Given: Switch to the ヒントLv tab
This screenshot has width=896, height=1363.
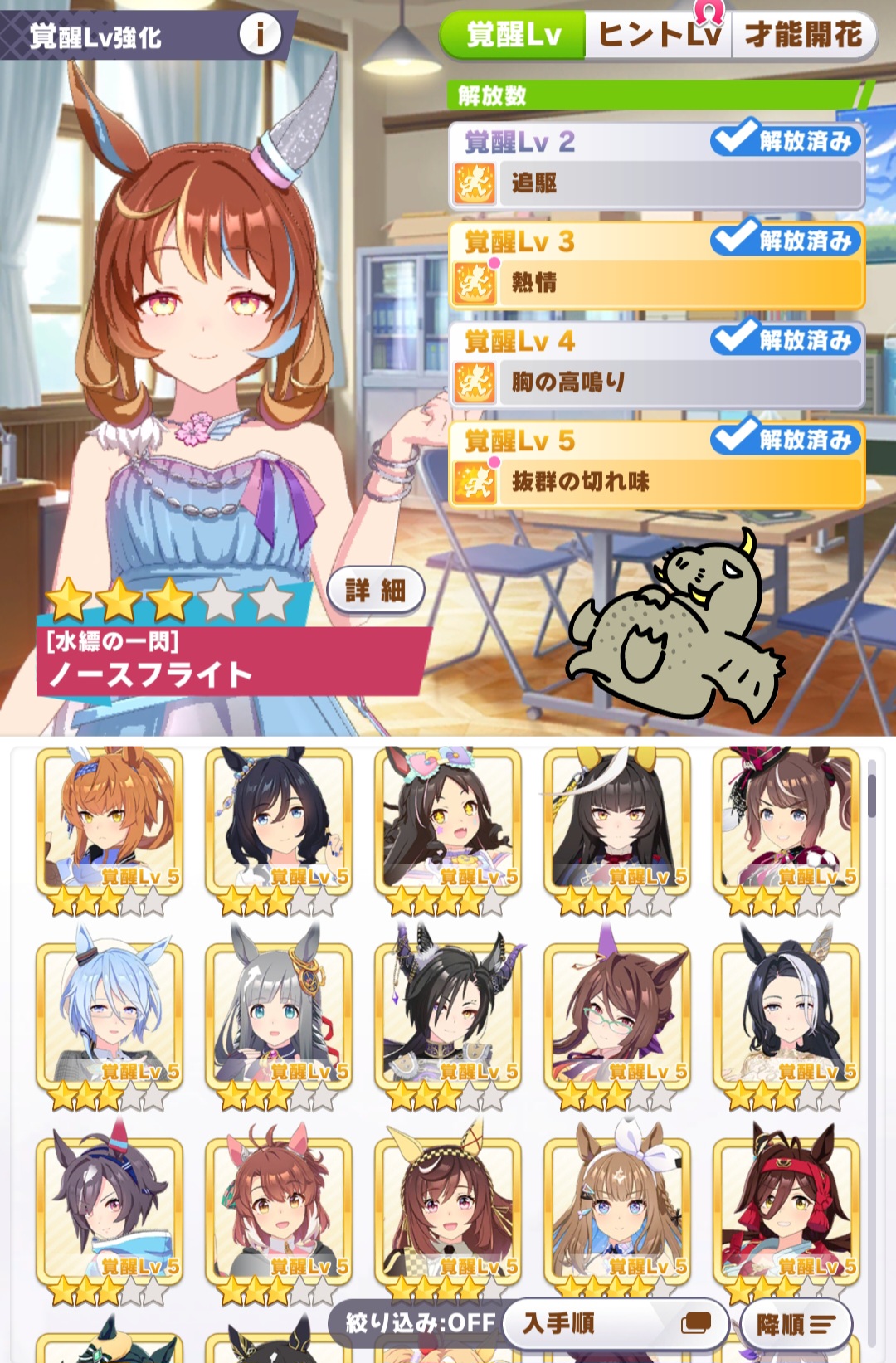Looking at the screenshot, I should click(x=659, y=35).
